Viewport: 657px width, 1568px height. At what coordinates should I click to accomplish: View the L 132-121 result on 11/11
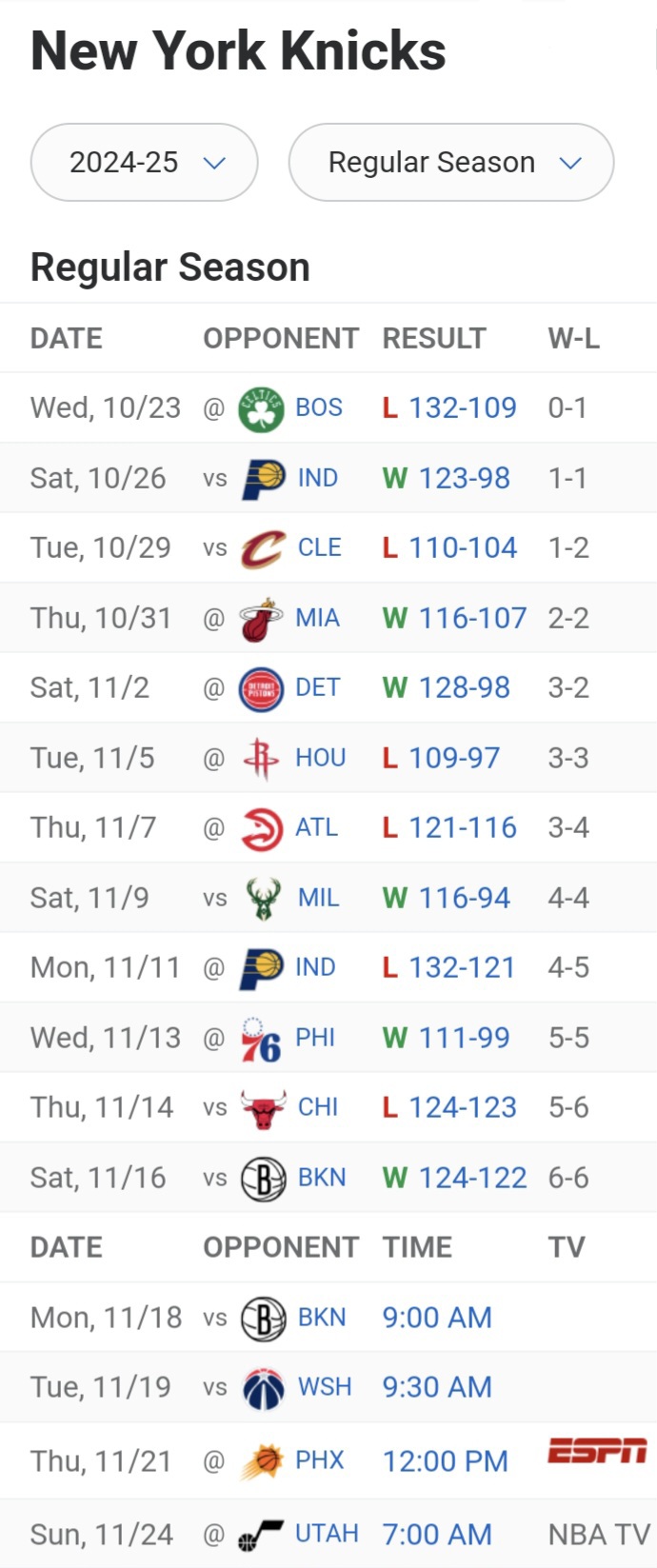(448, 967)
